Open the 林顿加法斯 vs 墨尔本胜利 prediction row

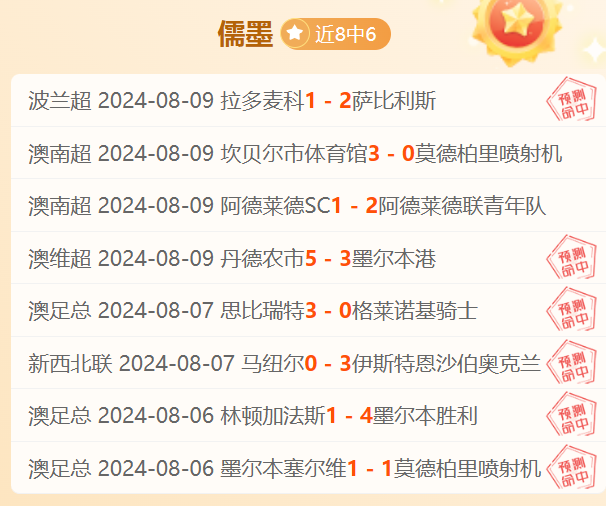pos(300,415)
